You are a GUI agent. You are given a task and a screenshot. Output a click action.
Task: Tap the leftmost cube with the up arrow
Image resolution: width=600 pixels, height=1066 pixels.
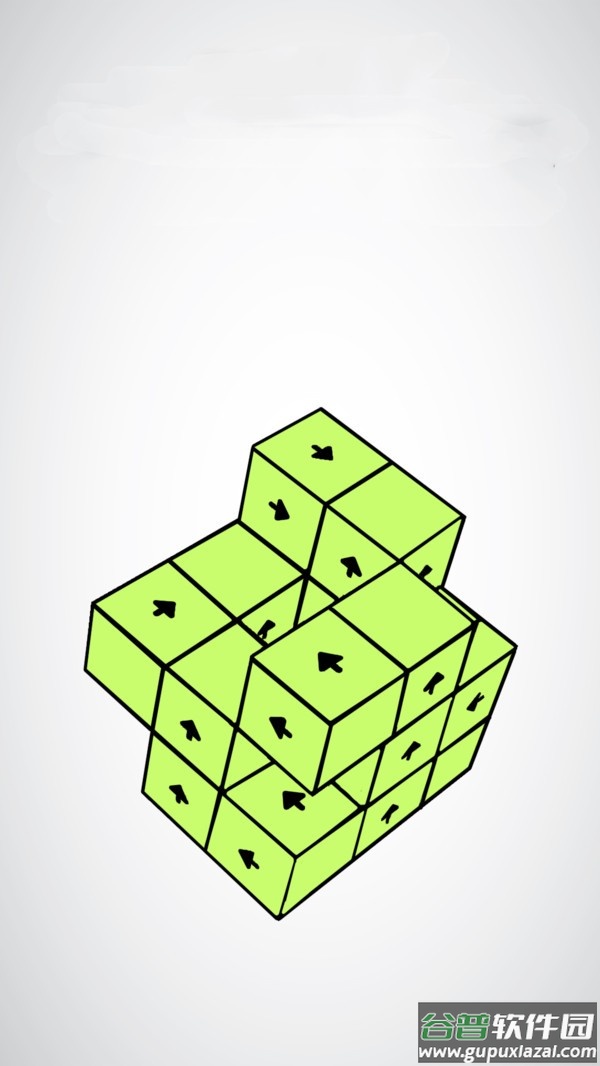tap(164, 607)
